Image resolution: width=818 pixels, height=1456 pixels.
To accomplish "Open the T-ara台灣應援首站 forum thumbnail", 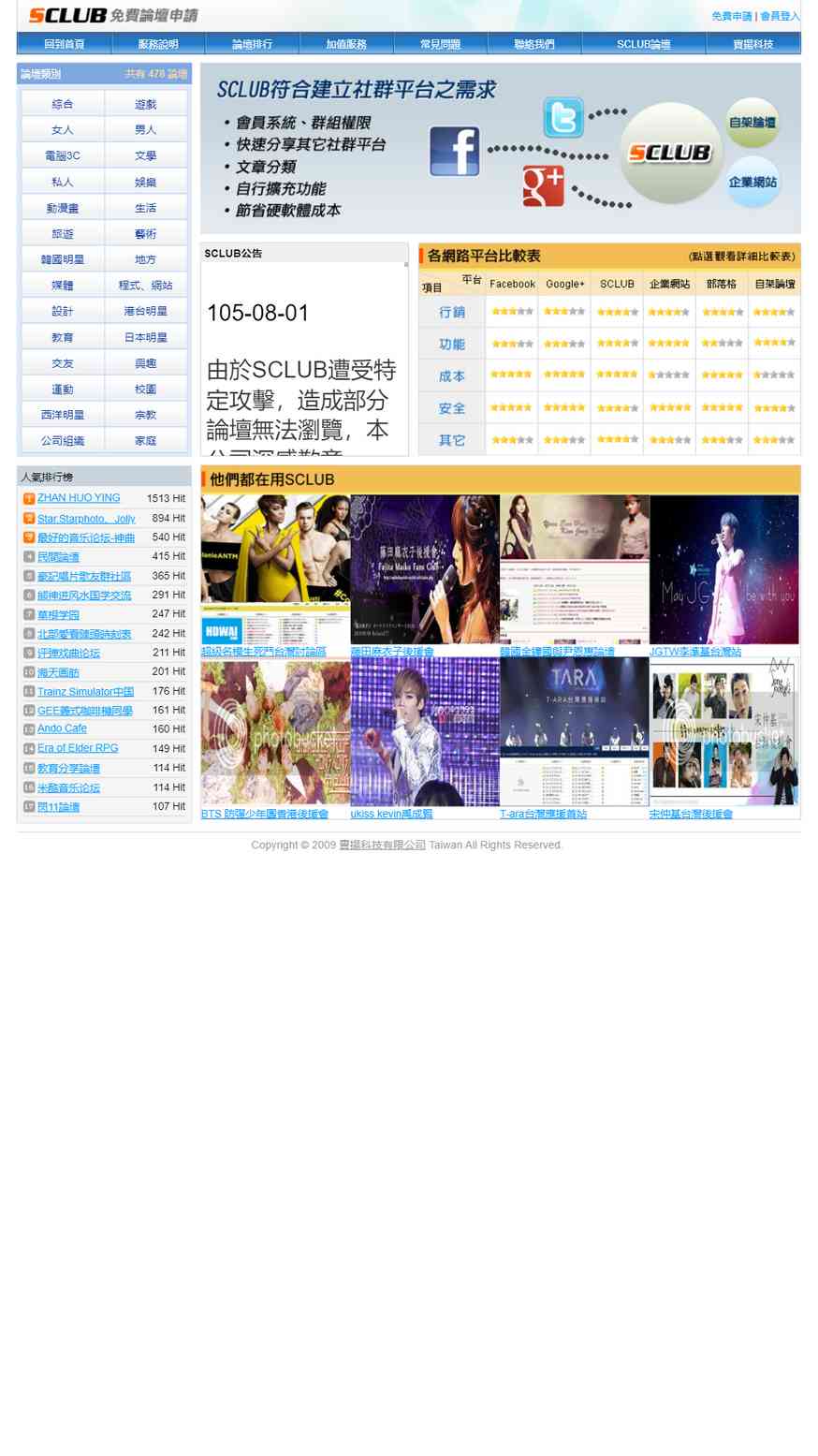I will tap(574, 731).
